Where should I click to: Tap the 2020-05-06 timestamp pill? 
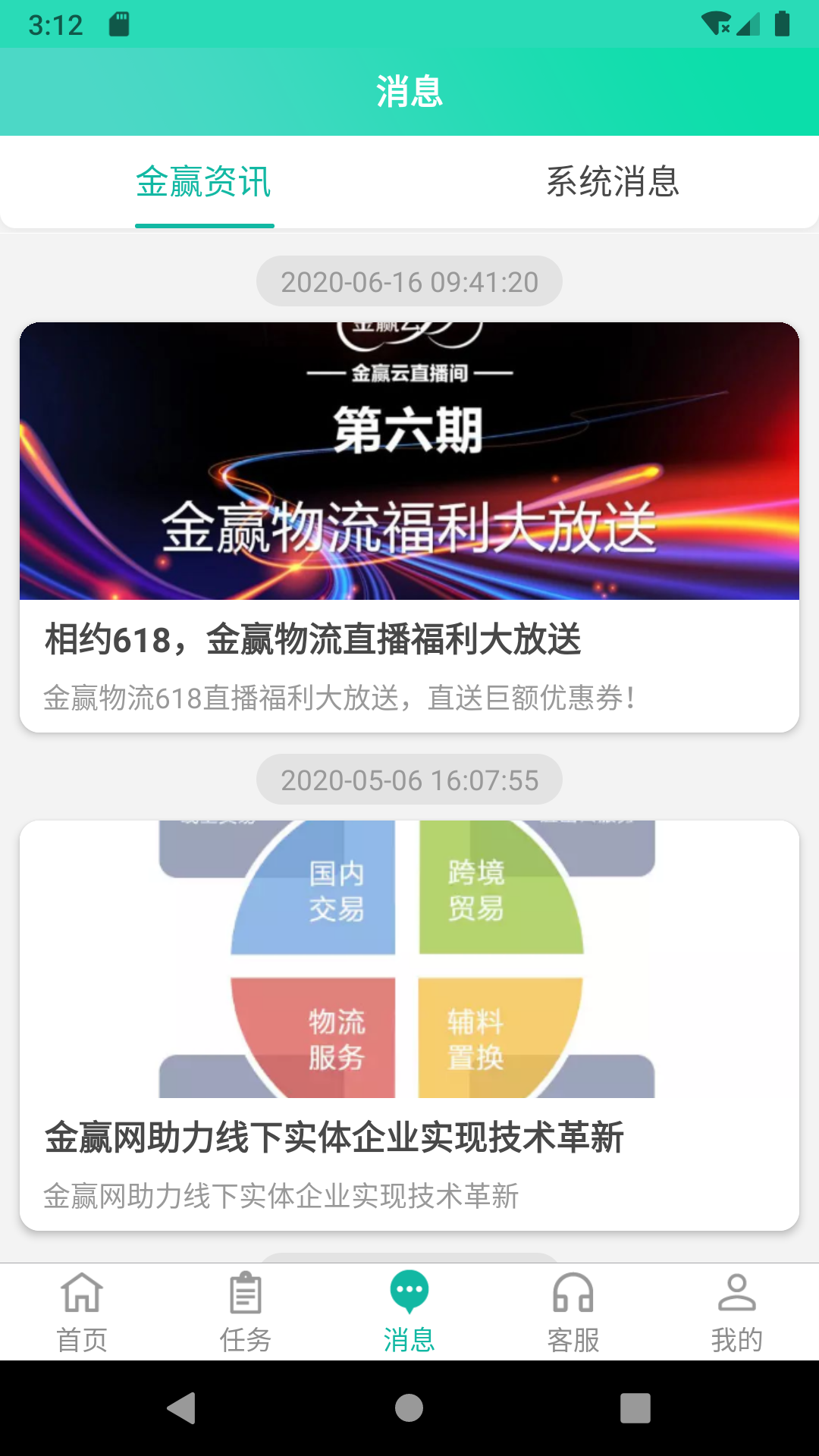[x=409, y=781]
